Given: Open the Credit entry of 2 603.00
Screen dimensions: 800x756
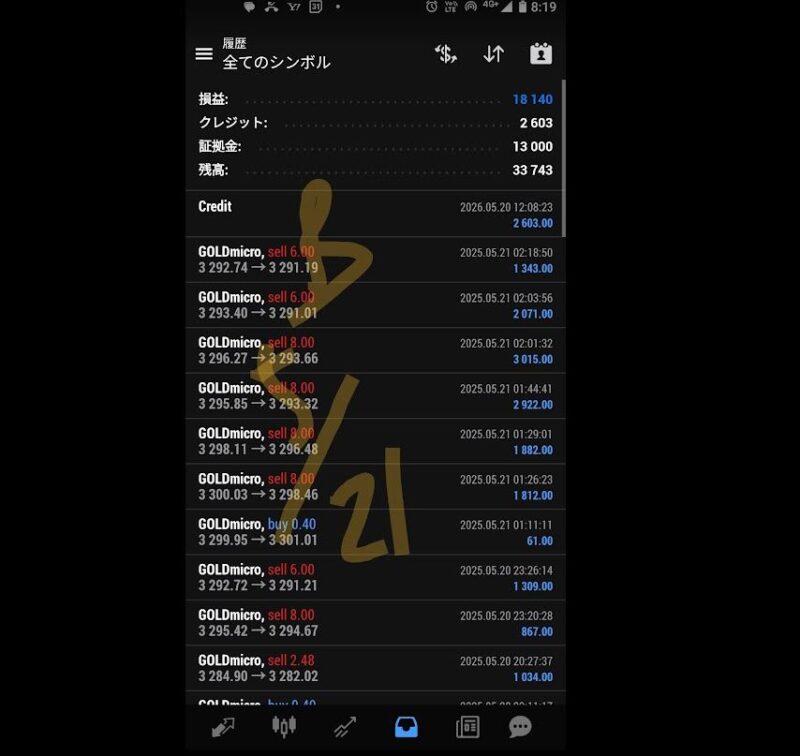Looking at the screenshot, I should [x=375, y=214].
